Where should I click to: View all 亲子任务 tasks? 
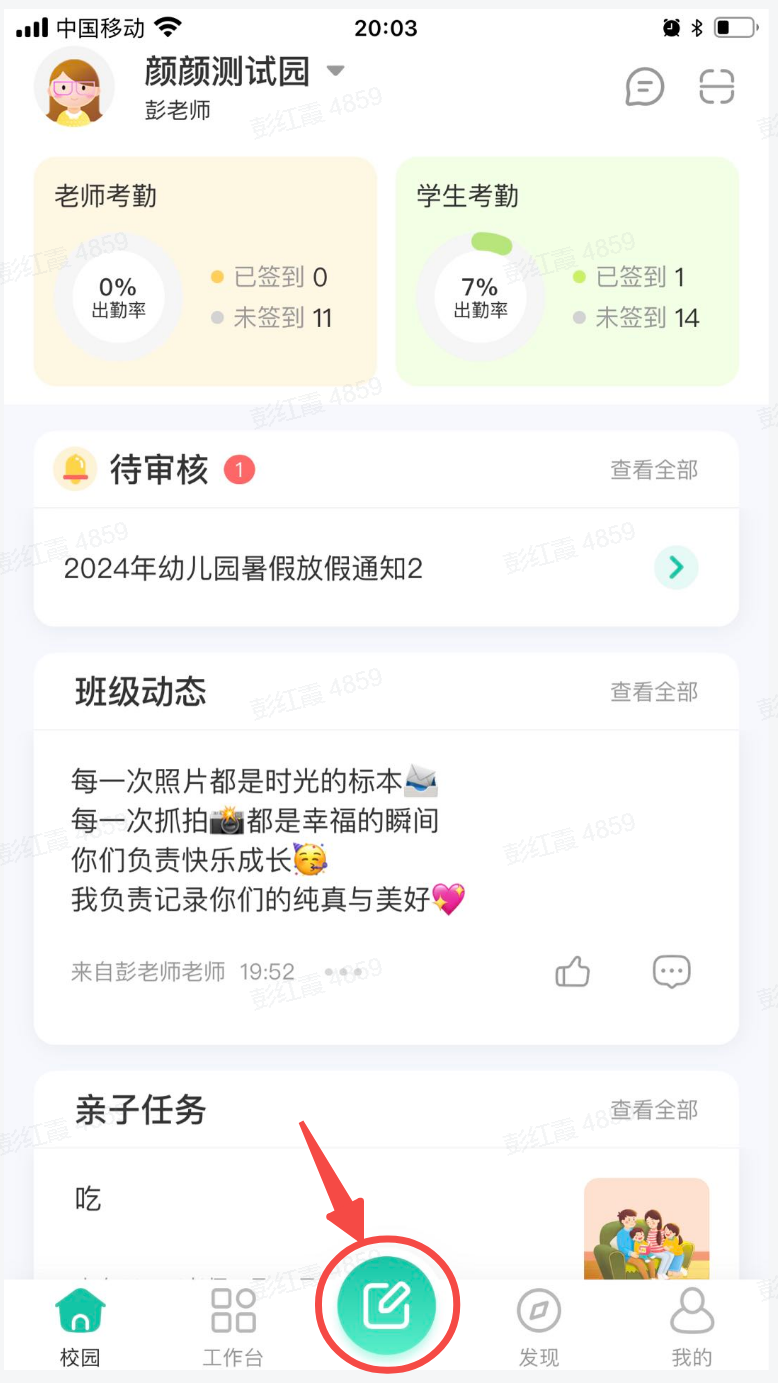[654, 1110]
